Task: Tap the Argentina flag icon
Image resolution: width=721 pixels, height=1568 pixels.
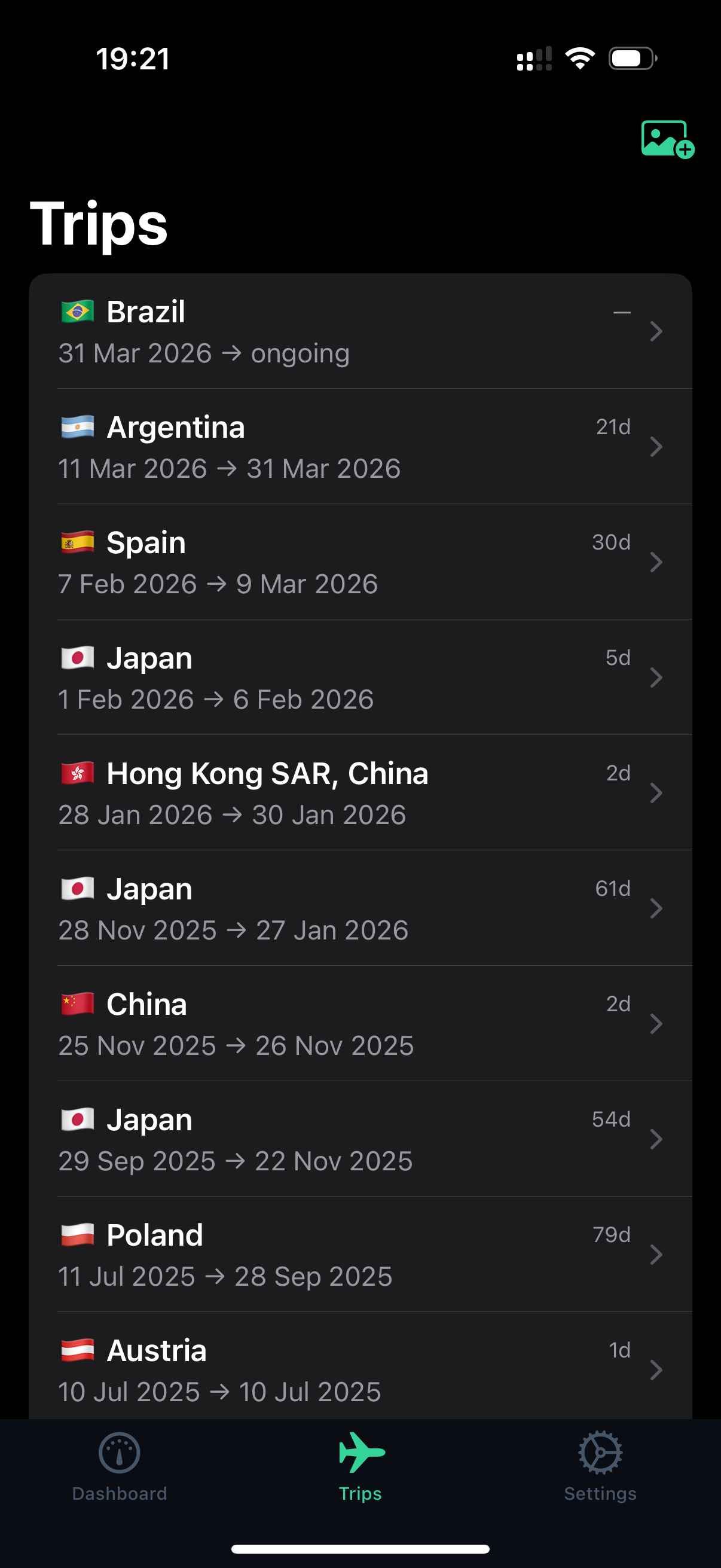Action: [x=77, y=427]
